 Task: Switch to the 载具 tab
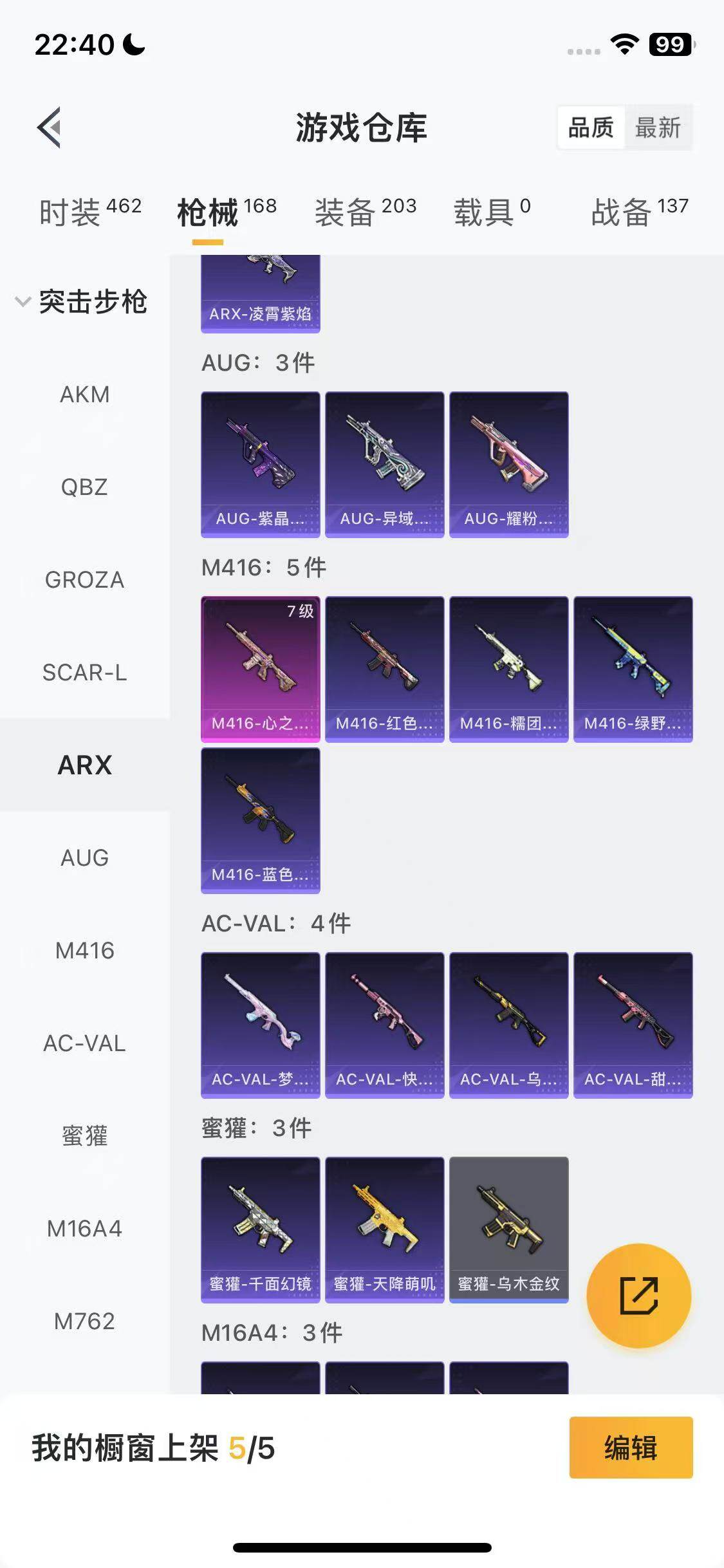(x=492, y=212)
